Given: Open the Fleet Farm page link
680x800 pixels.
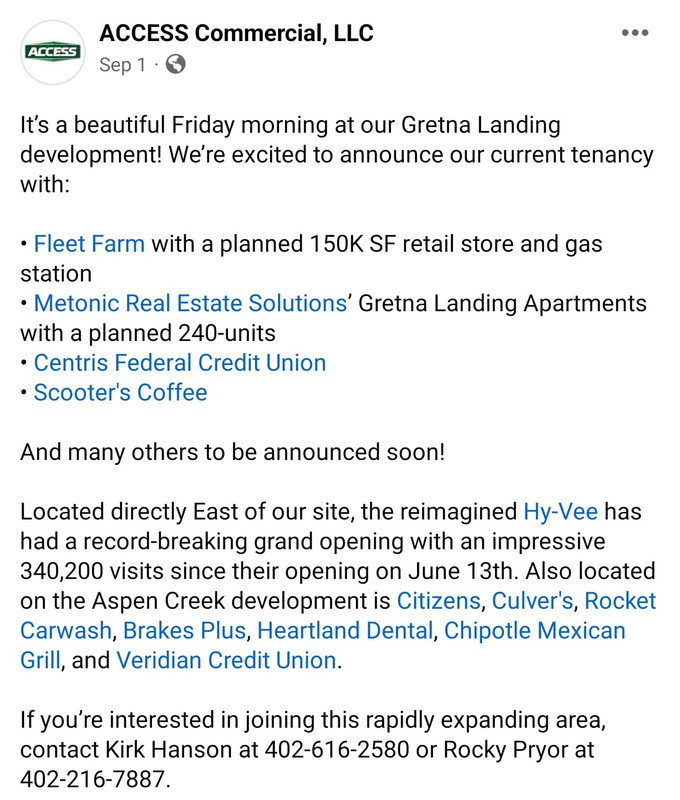Looking at the screenshot, I should pos(89,243).
